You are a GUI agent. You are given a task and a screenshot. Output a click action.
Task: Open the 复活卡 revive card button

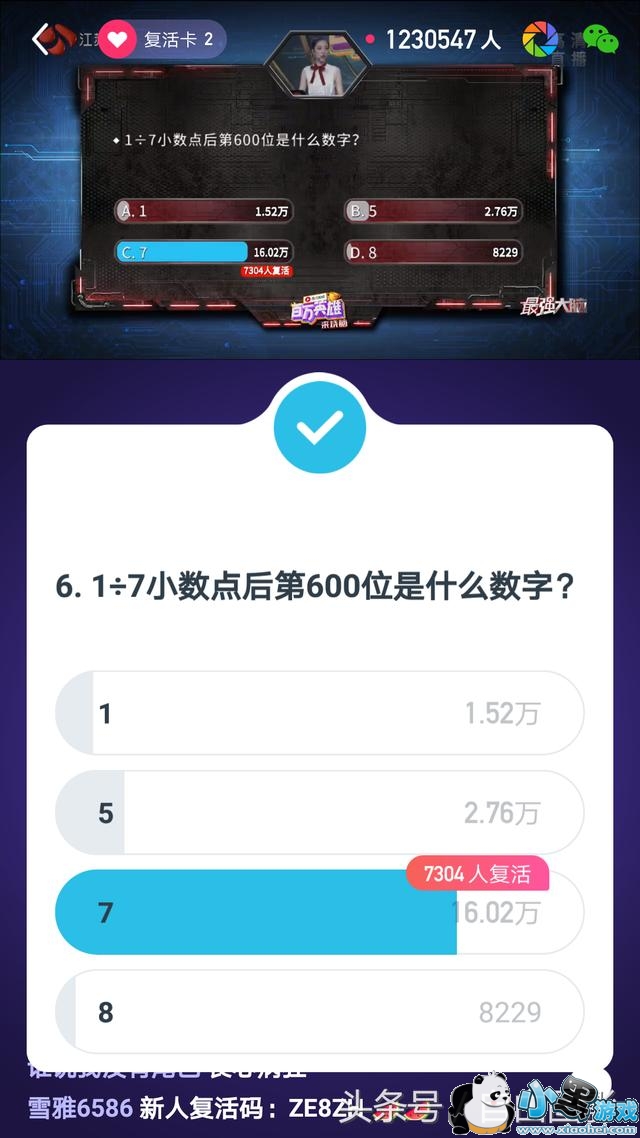[162, 40]
